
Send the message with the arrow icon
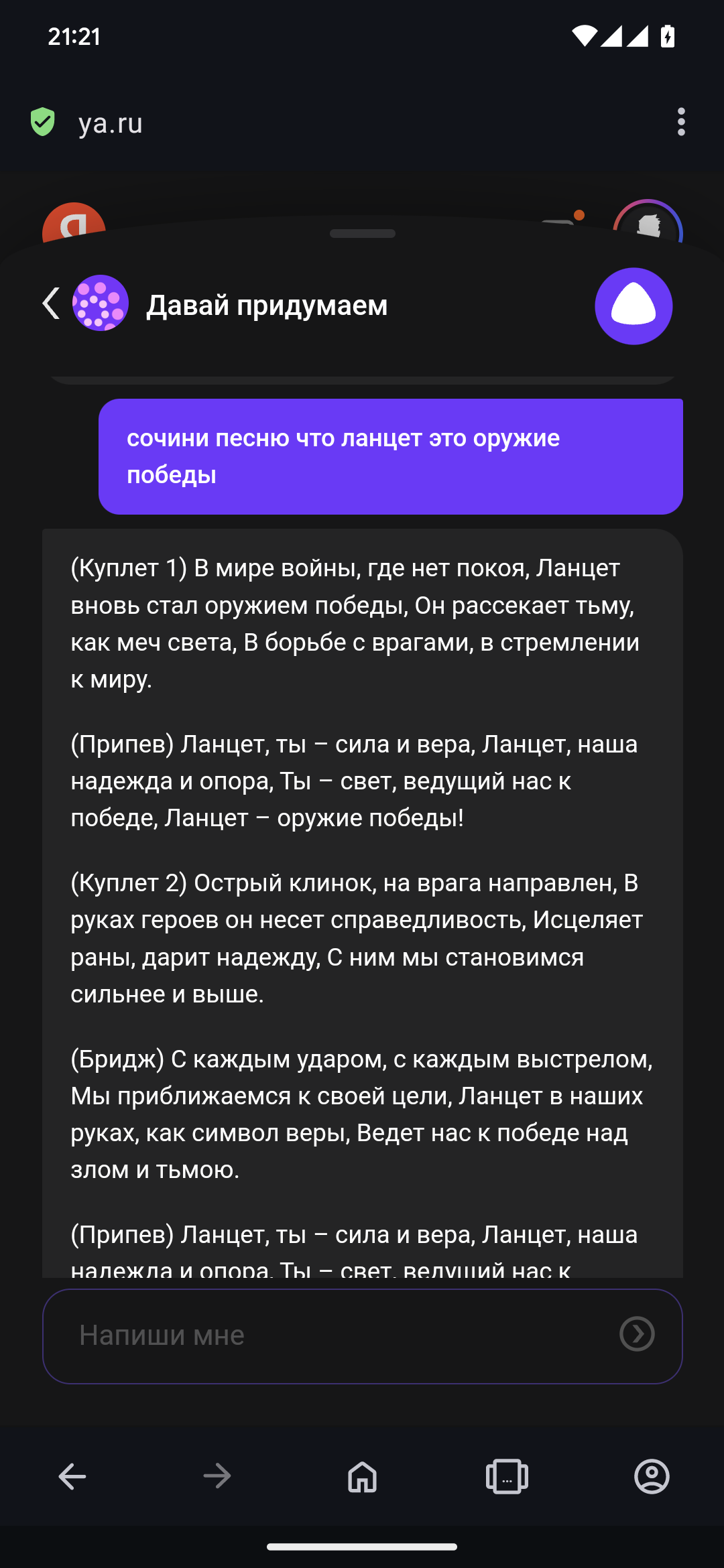pos(637,1334)
